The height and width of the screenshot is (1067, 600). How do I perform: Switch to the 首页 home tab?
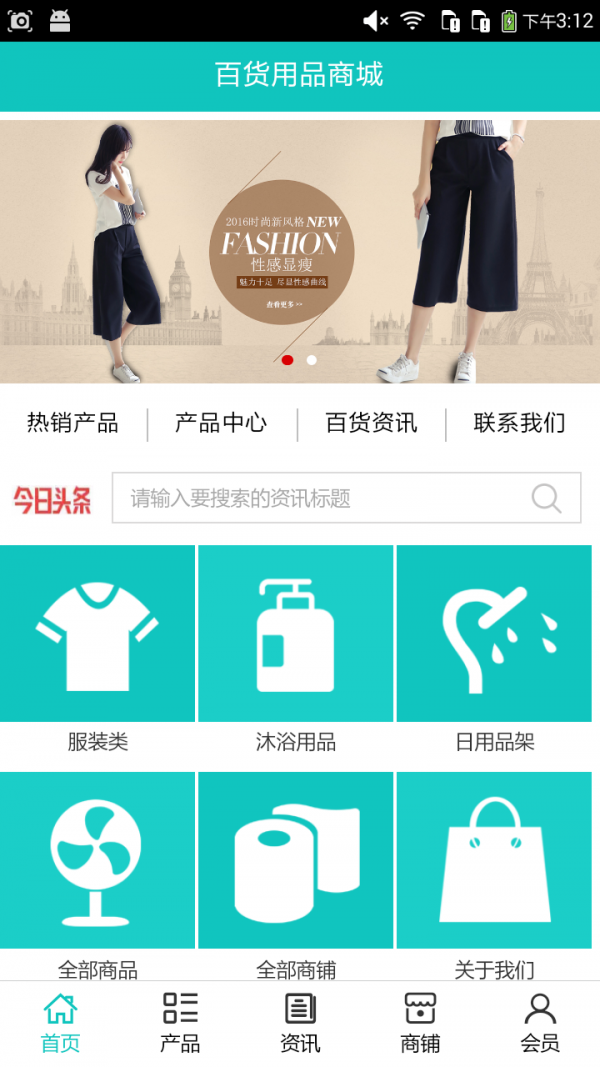click(60, 1023)
